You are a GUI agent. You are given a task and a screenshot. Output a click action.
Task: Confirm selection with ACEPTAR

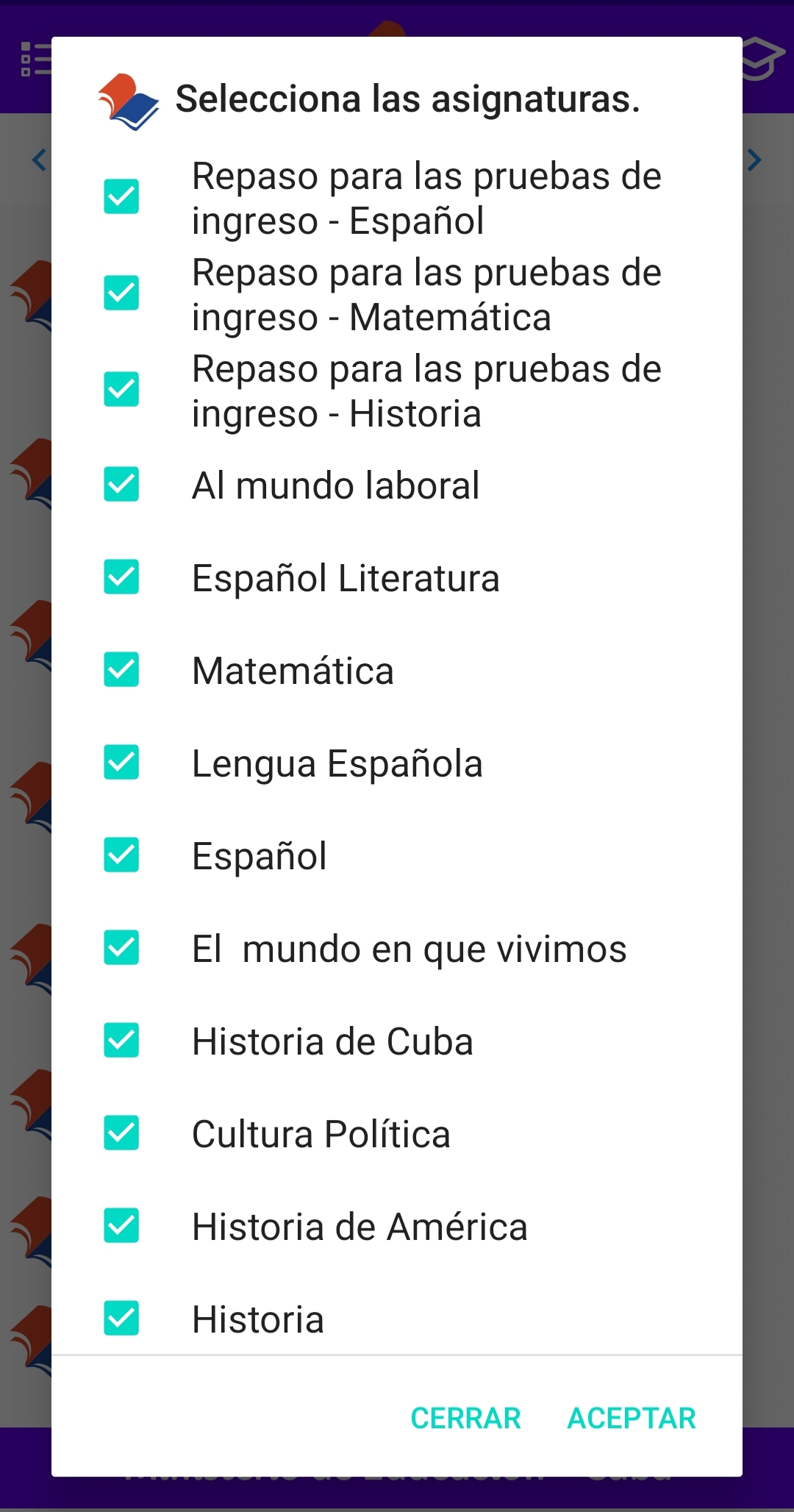click(x=632, y=1418)
